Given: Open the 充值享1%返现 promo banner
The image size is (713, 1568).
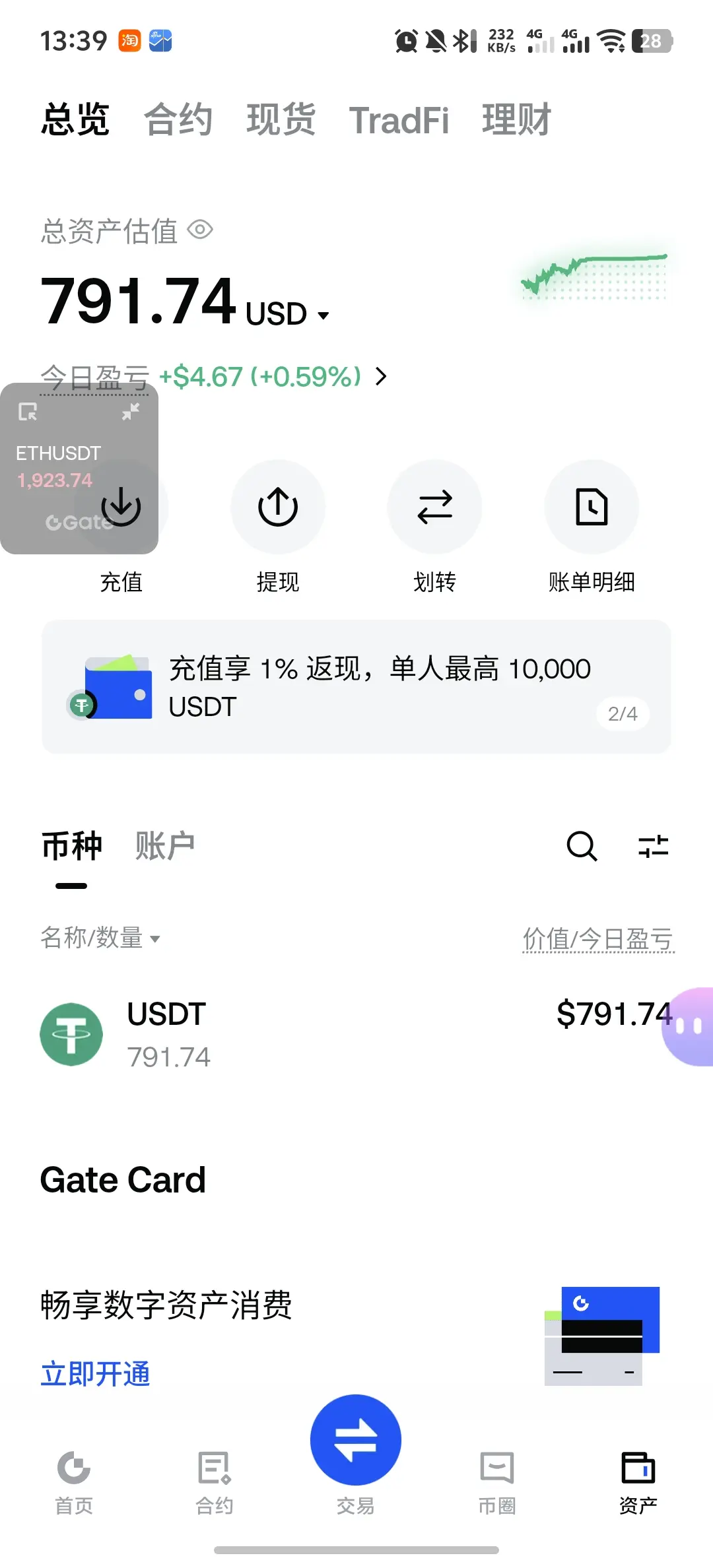Looking at the screenshot, I should coord(356,687).
